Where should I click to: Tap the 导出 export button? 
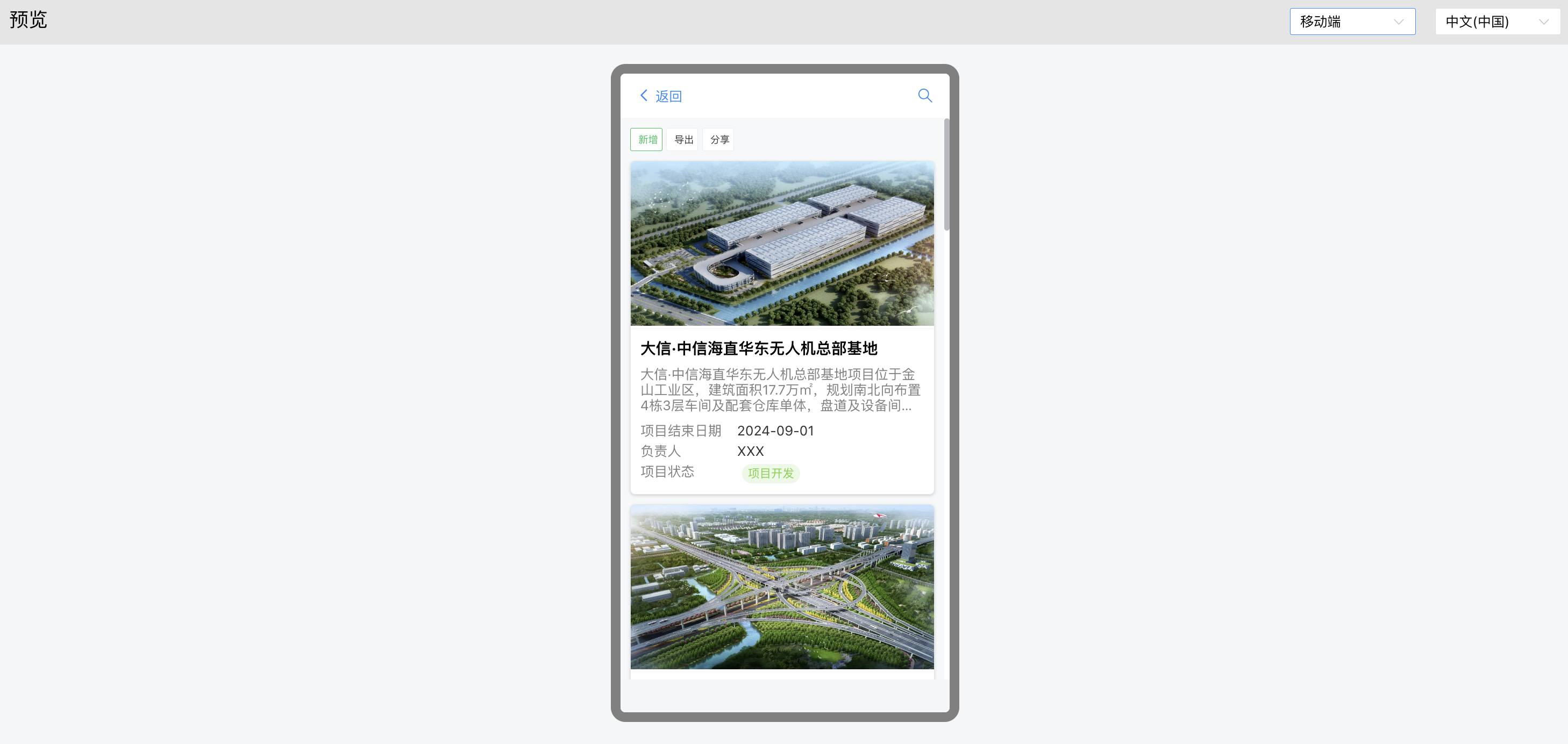[683, 139]
